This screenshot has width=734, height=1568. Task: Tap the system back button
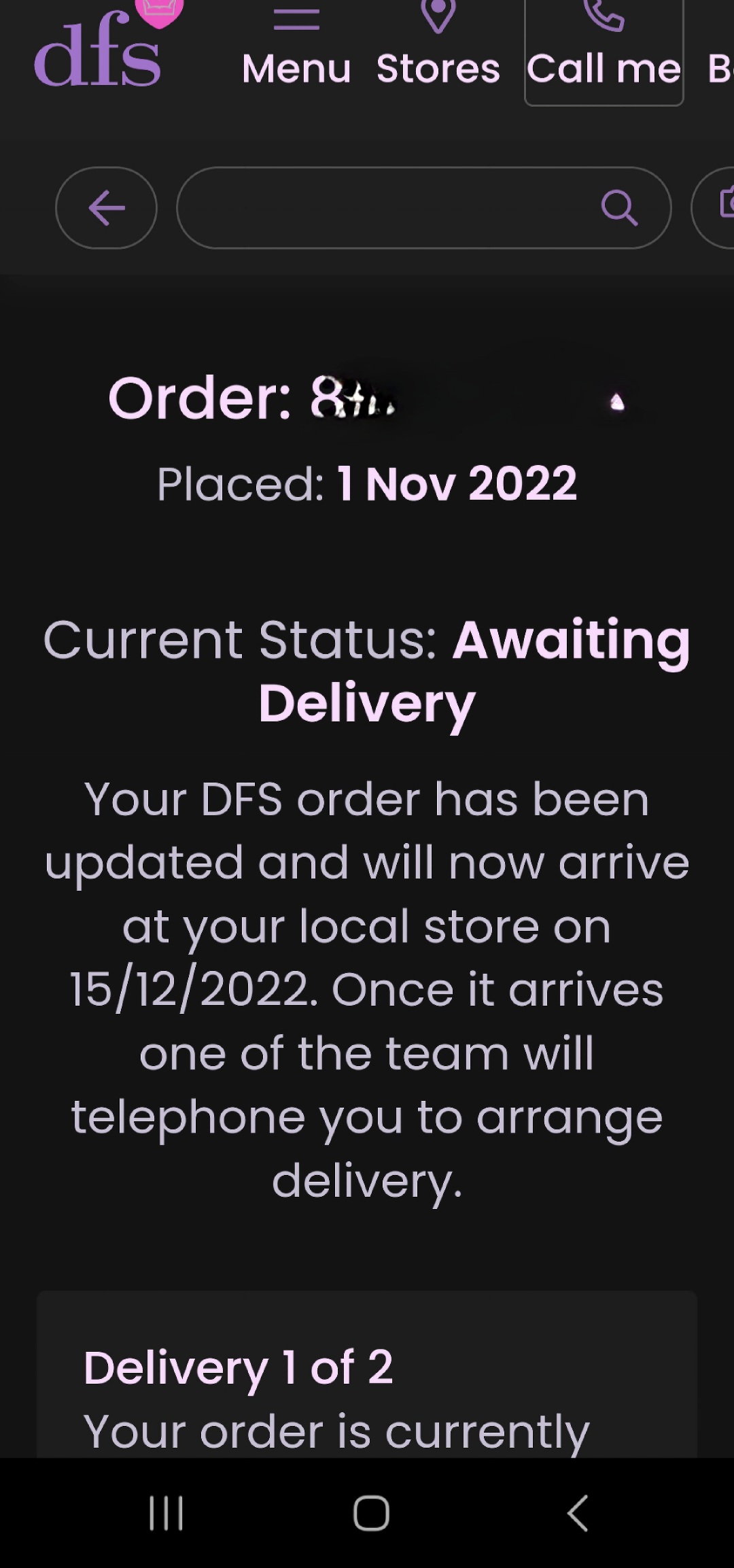[x=577, y=1513]
